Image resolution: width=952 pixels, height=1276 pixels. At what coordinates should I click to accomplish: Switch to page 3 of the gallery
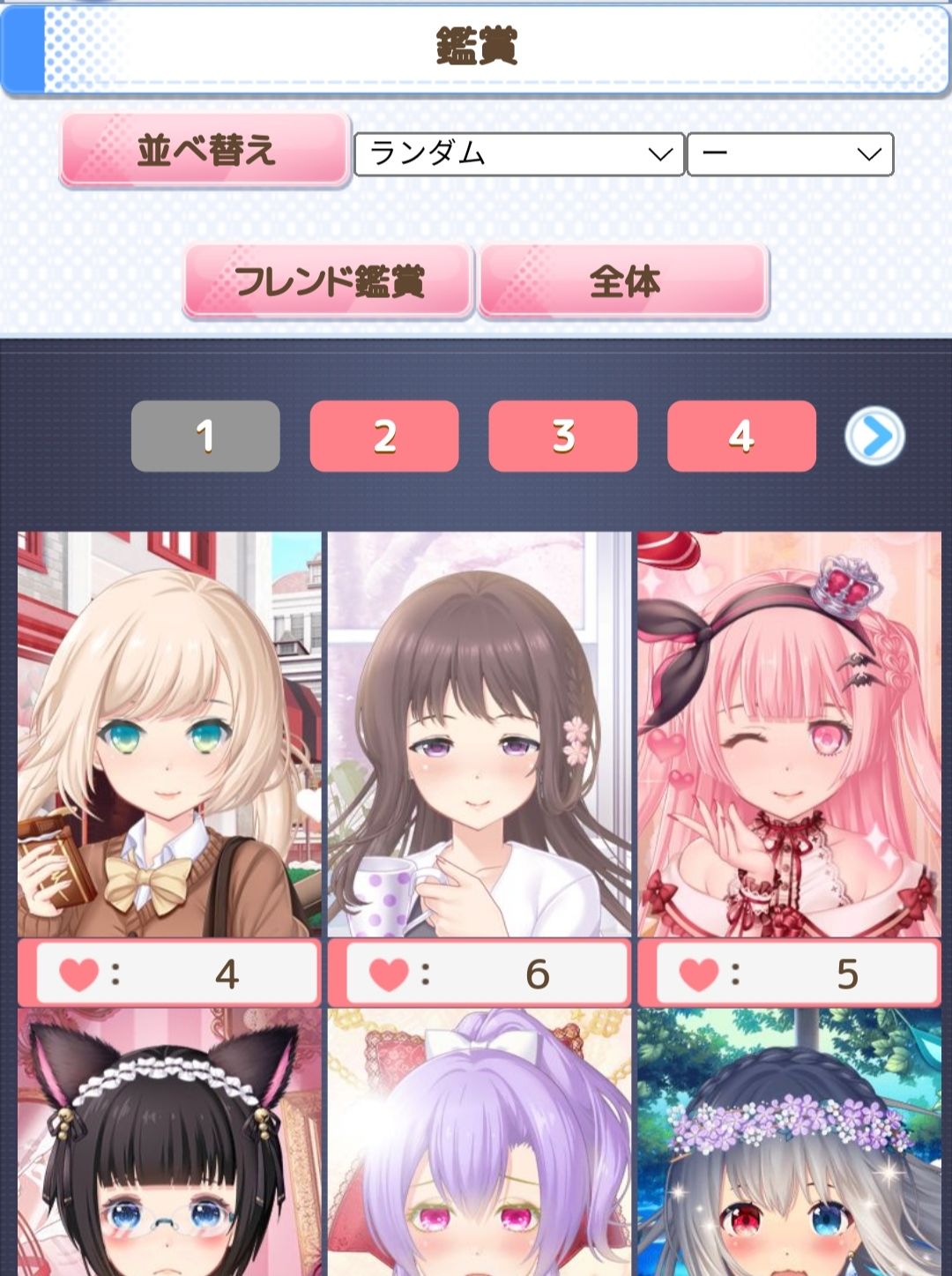[x=562, y=434]
